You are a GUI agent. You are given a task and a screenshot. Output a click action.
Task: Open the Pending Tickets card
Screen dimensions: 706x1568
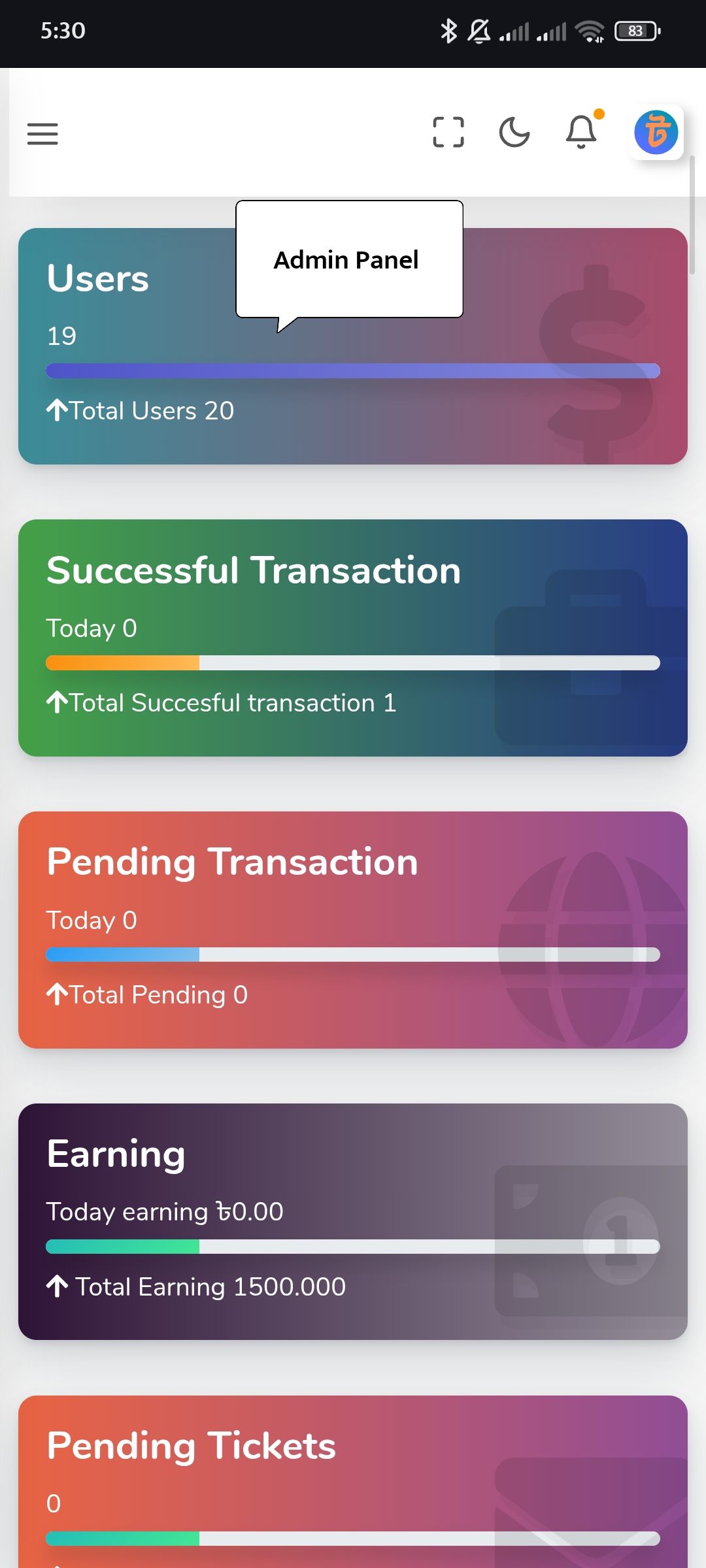(353, 1482)
